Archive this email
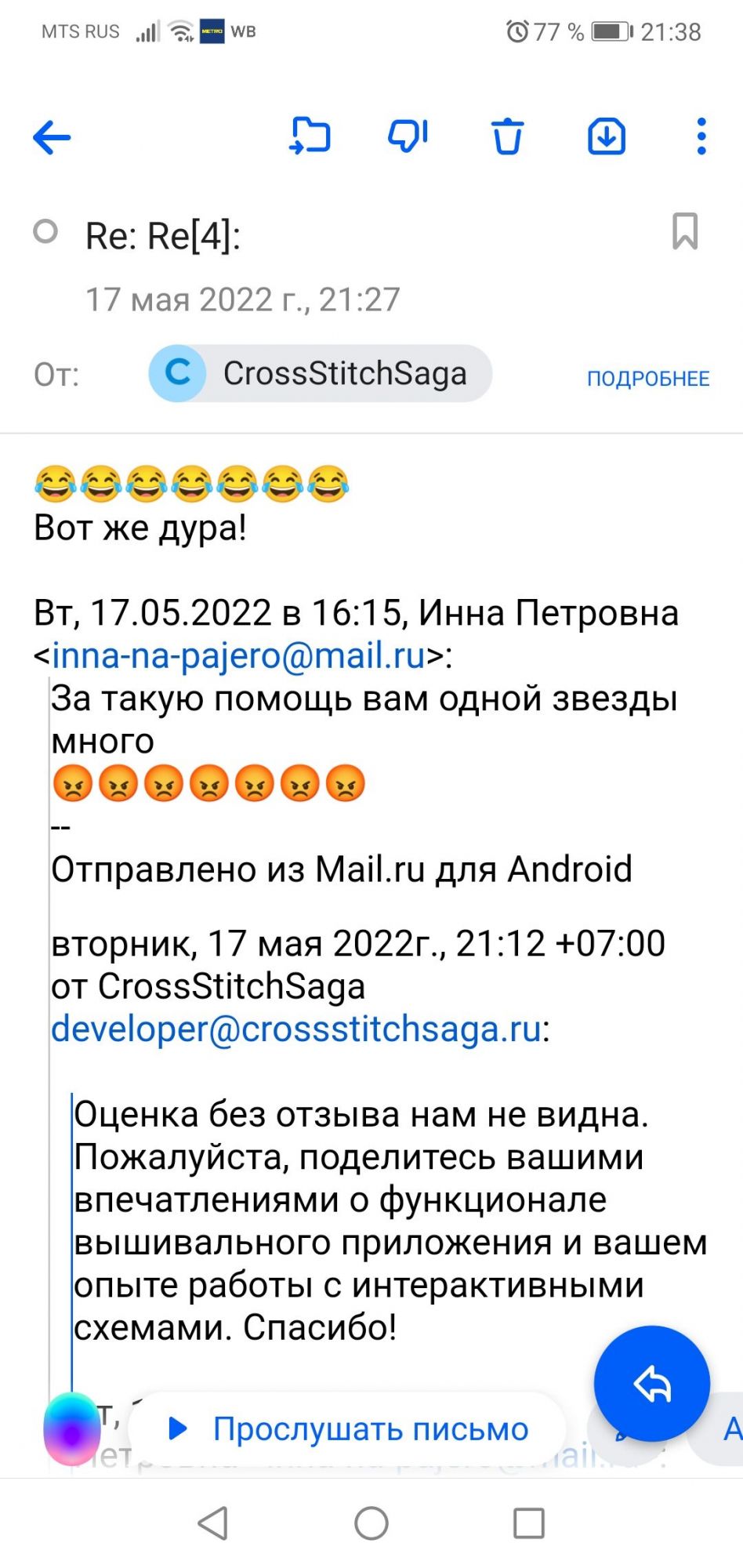Screen dimensions: 743x1568 point(606,137)
